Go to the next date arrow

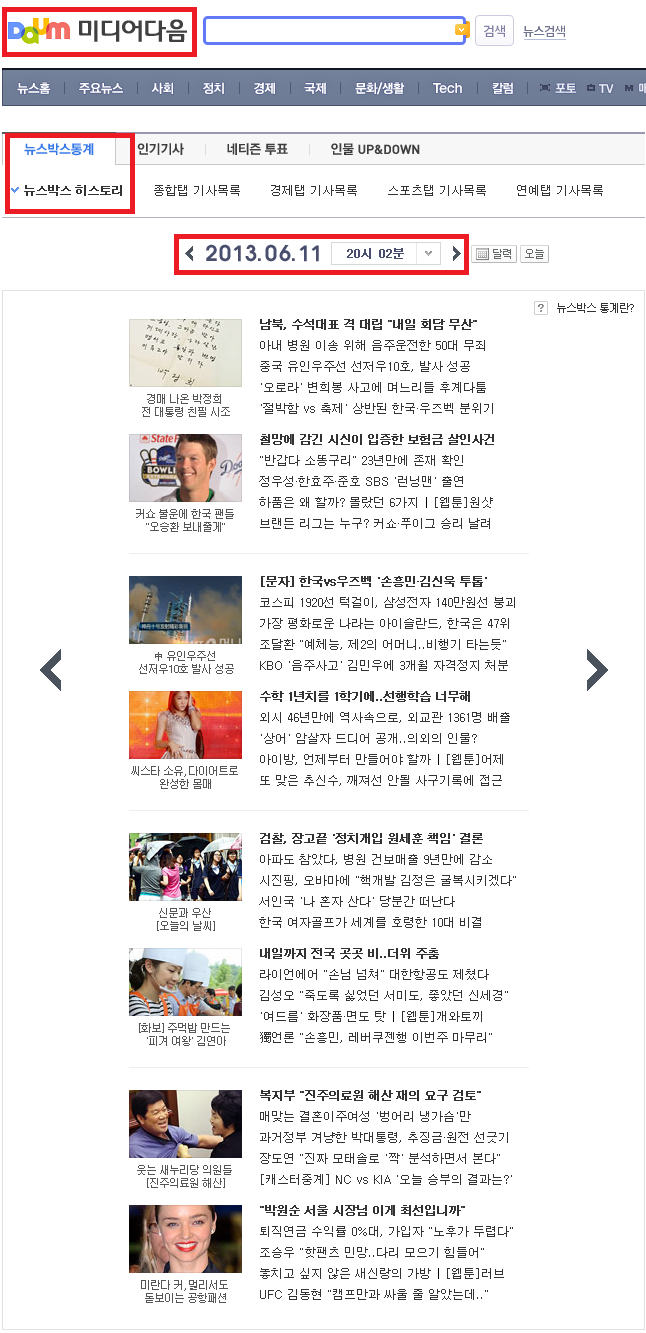tap(457, 254)
